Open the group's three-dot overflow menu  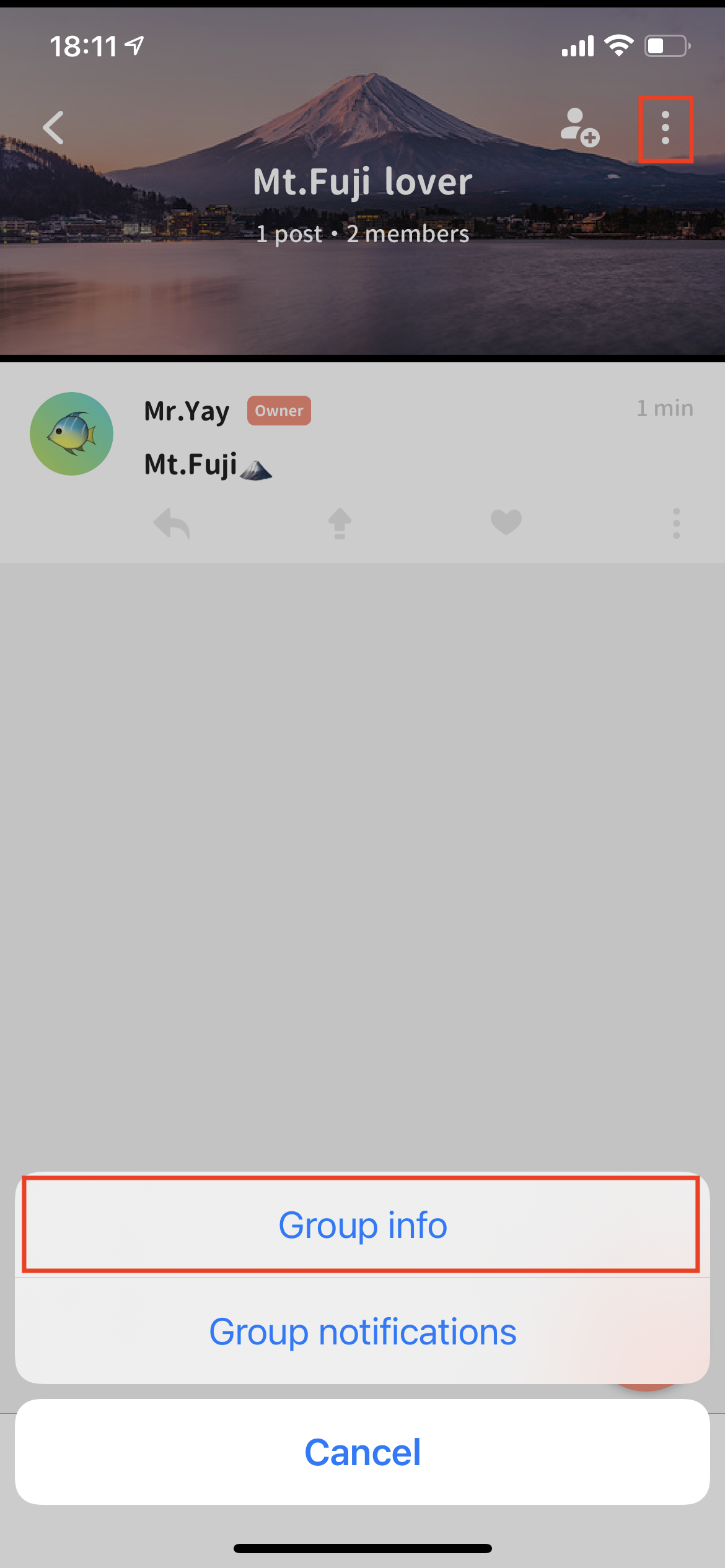point(666,128)
